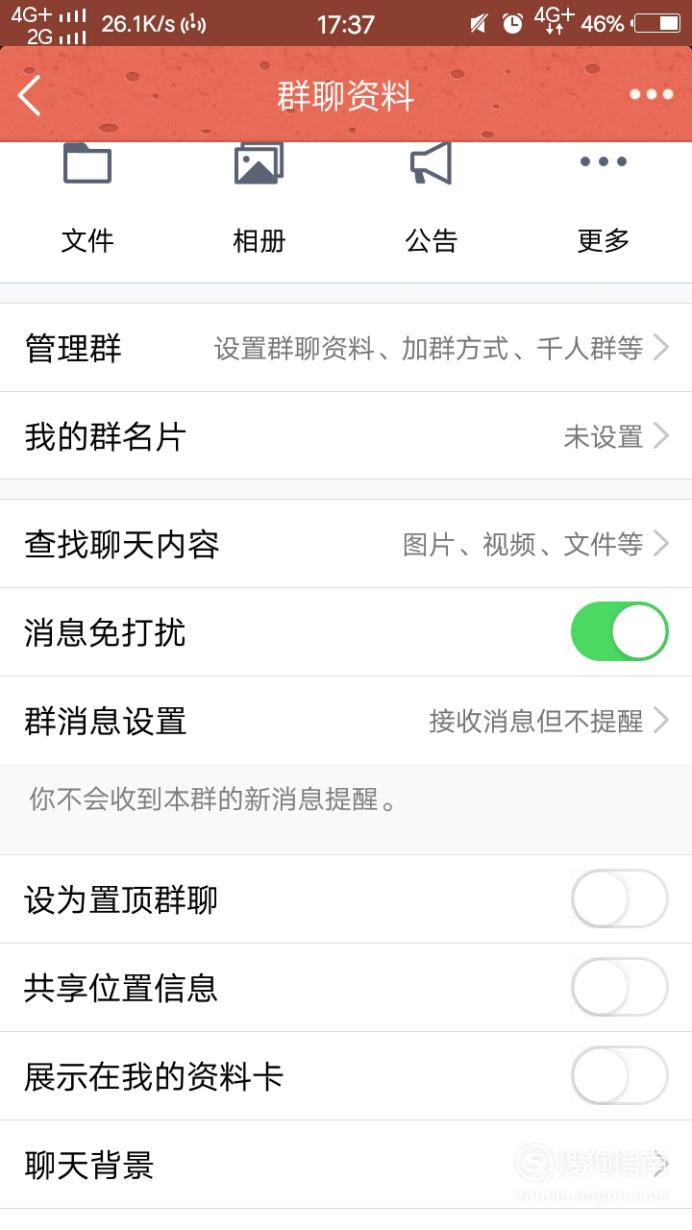Turn on 共享位置信息 switch
This screenshot has height=1230, width=692.
(619, 987)
